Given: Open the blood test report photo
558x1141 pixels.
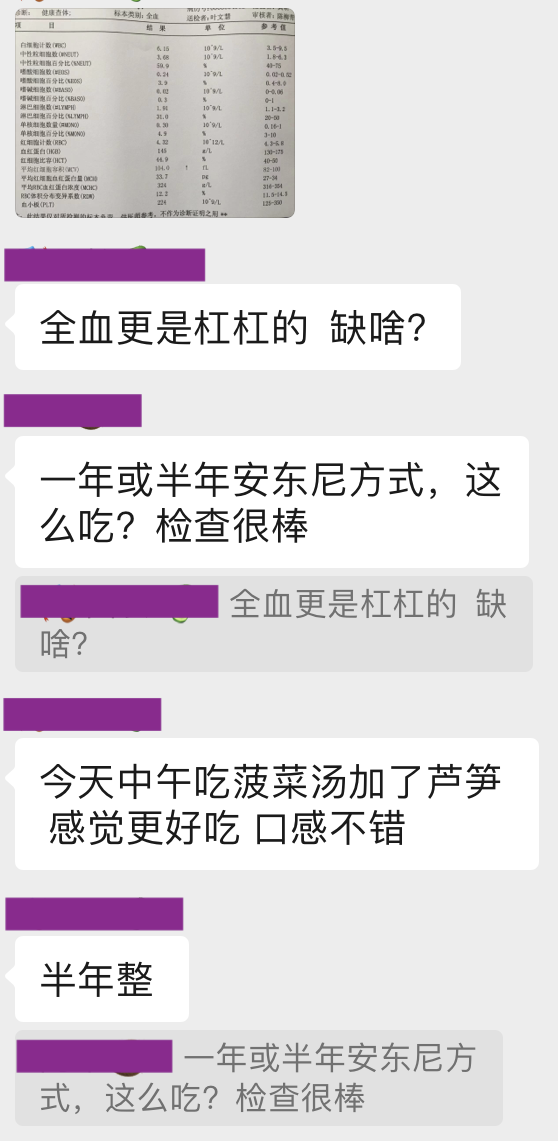Looking at the screenshot, I should (x=155, y=113).
